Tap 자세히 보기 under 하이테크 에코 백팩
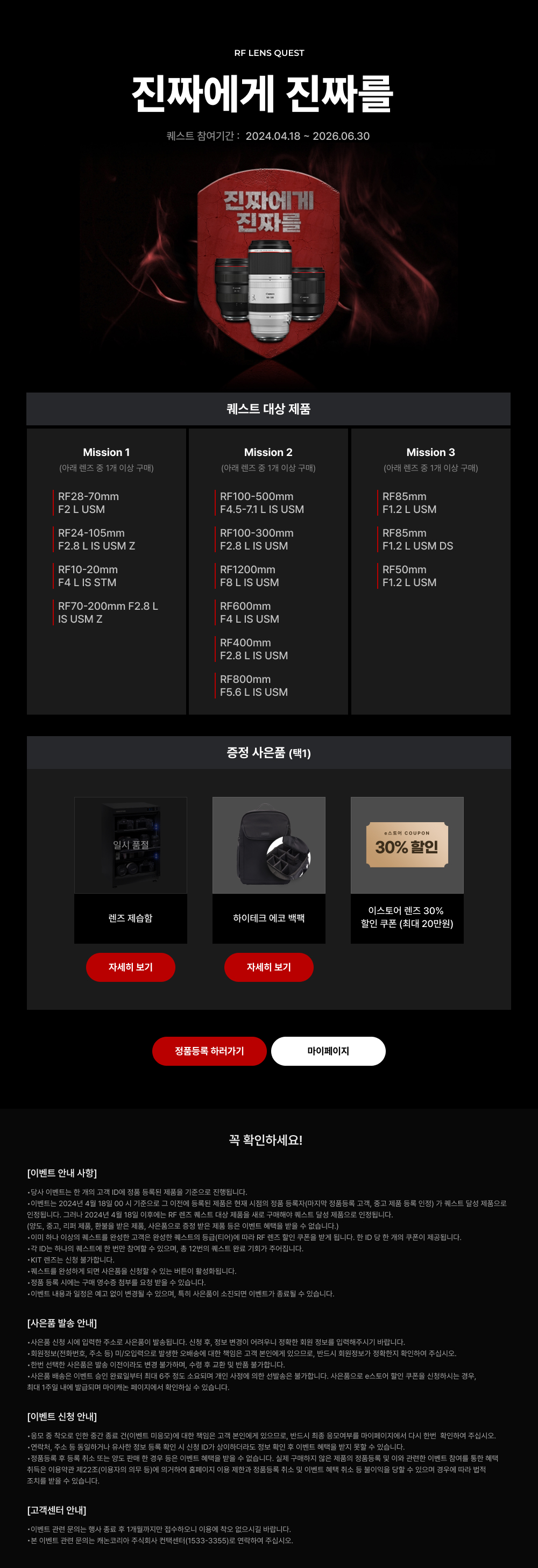Viewport: 538px width, 1568px height. 268,967
